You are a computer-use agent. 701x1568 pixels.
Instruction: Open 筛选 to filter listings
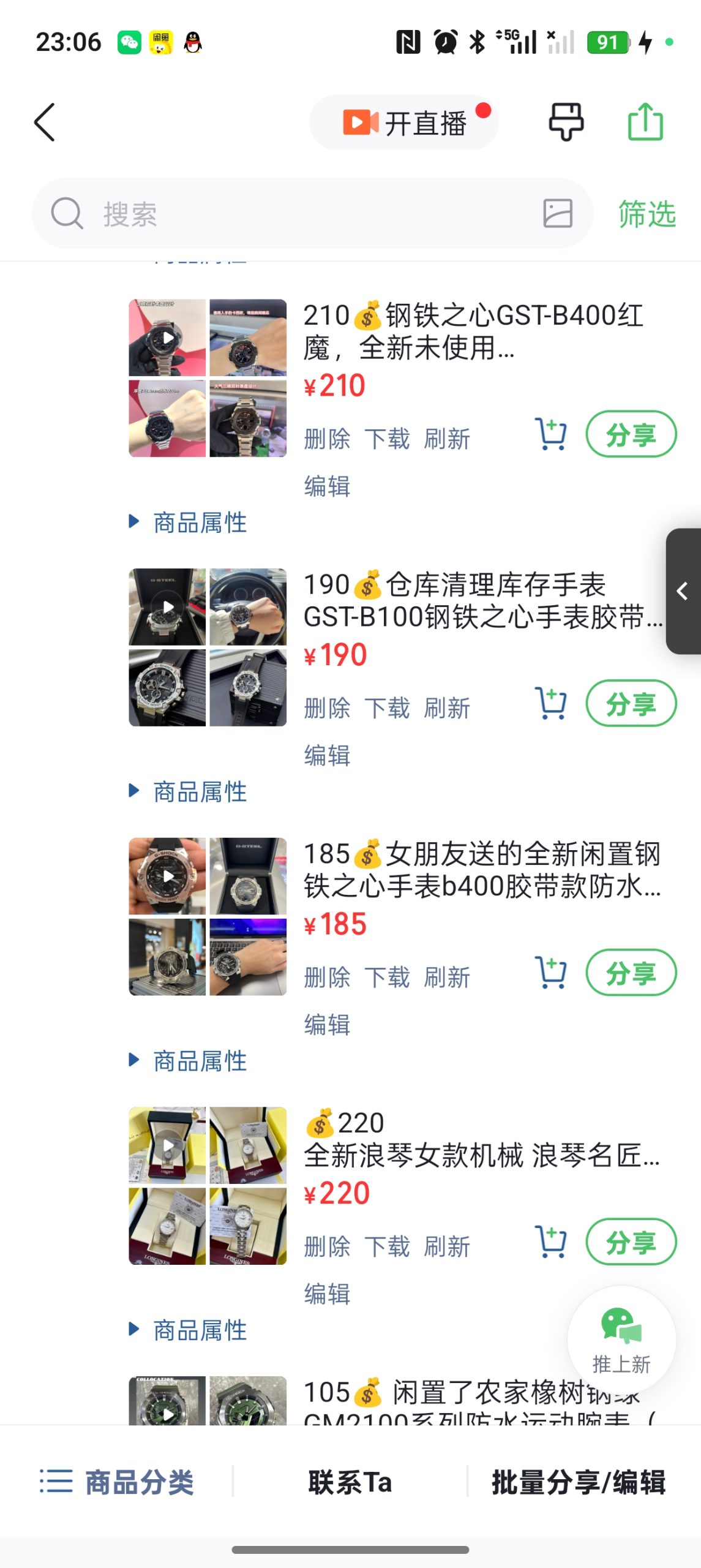pos(647,213)
